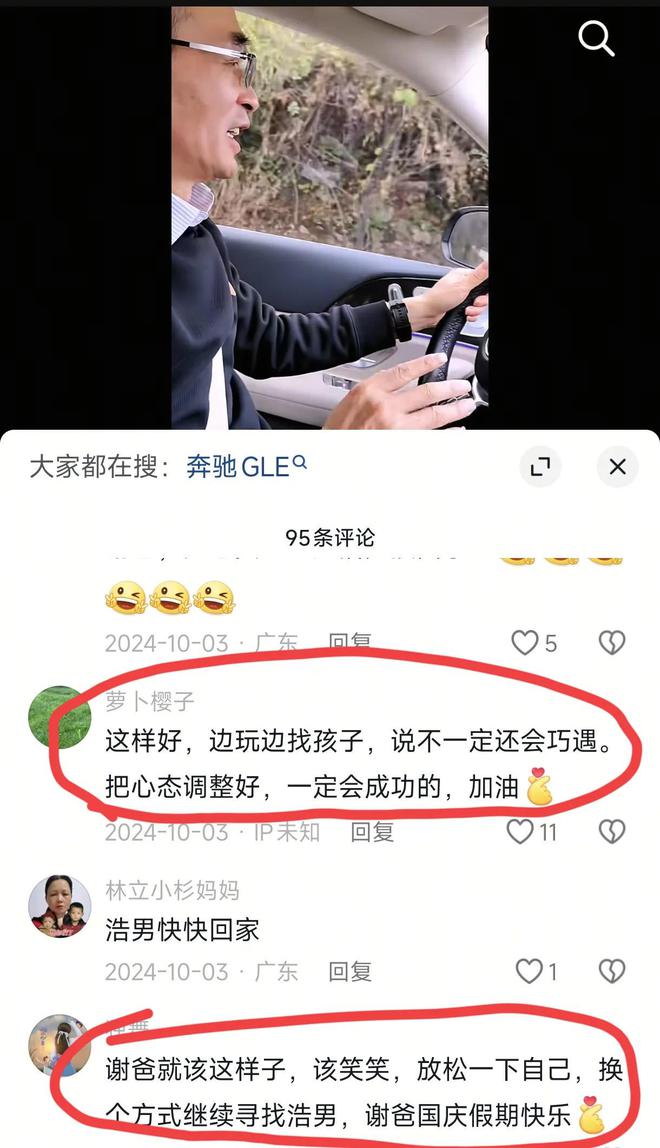This screenshot has height=1148, width=660.
Task: Open search from the video's top corner
Action: click(x=596, y=39)
